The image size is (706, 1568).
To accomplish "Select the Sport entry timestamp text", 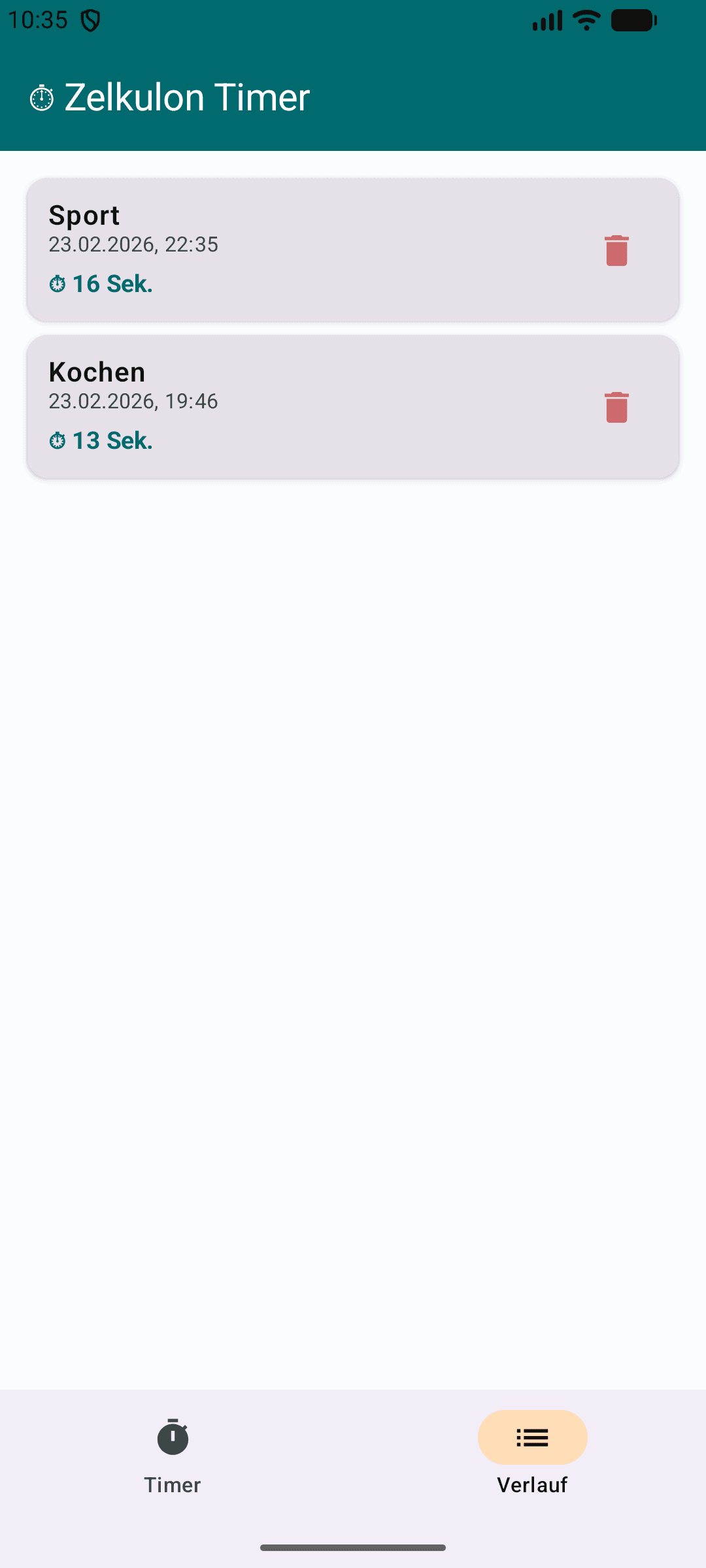I will (x=133, y=245).
